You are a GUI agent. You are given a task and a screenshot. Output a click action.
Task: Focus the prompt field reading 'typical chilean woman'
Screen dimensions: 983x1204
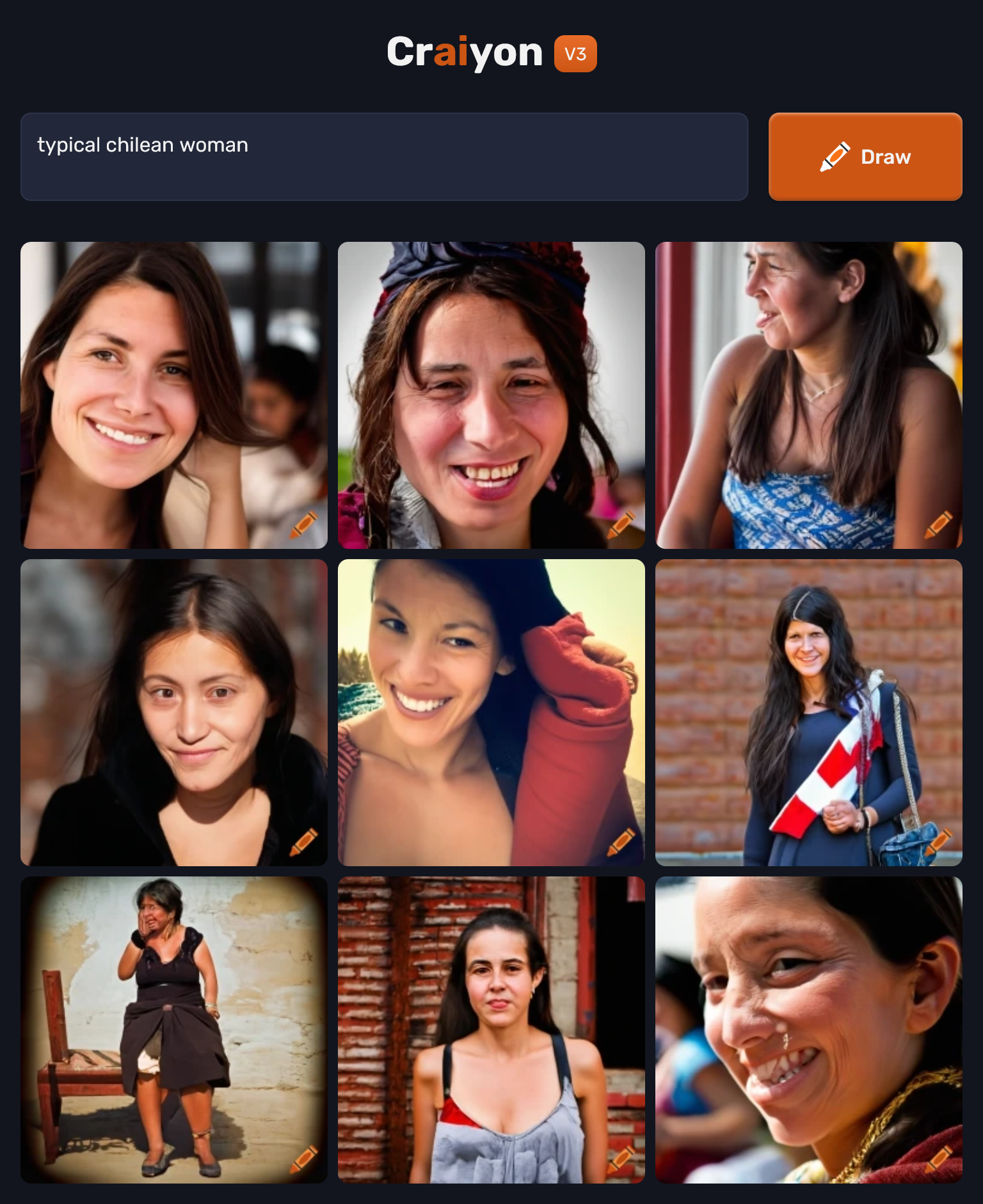coord(384,157)
